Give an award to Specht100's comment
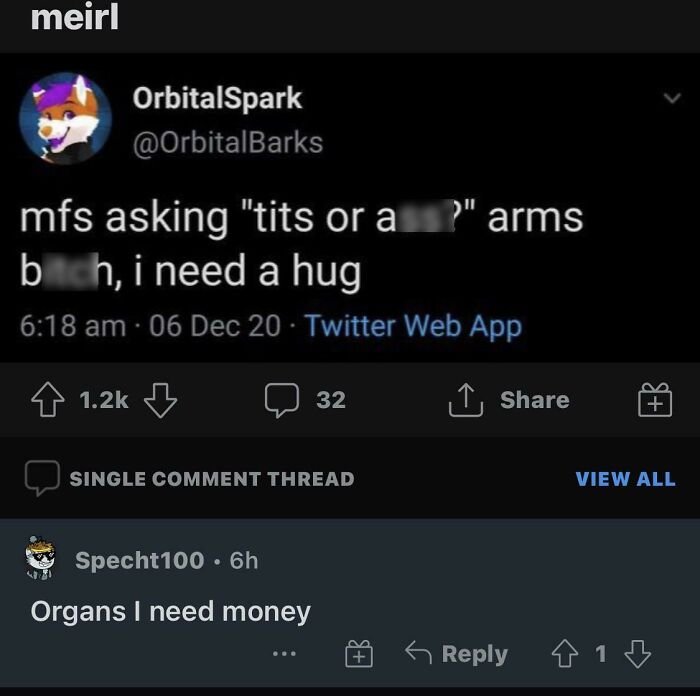The height and width of the screenshot is (696, 700). tap(358, 655)
